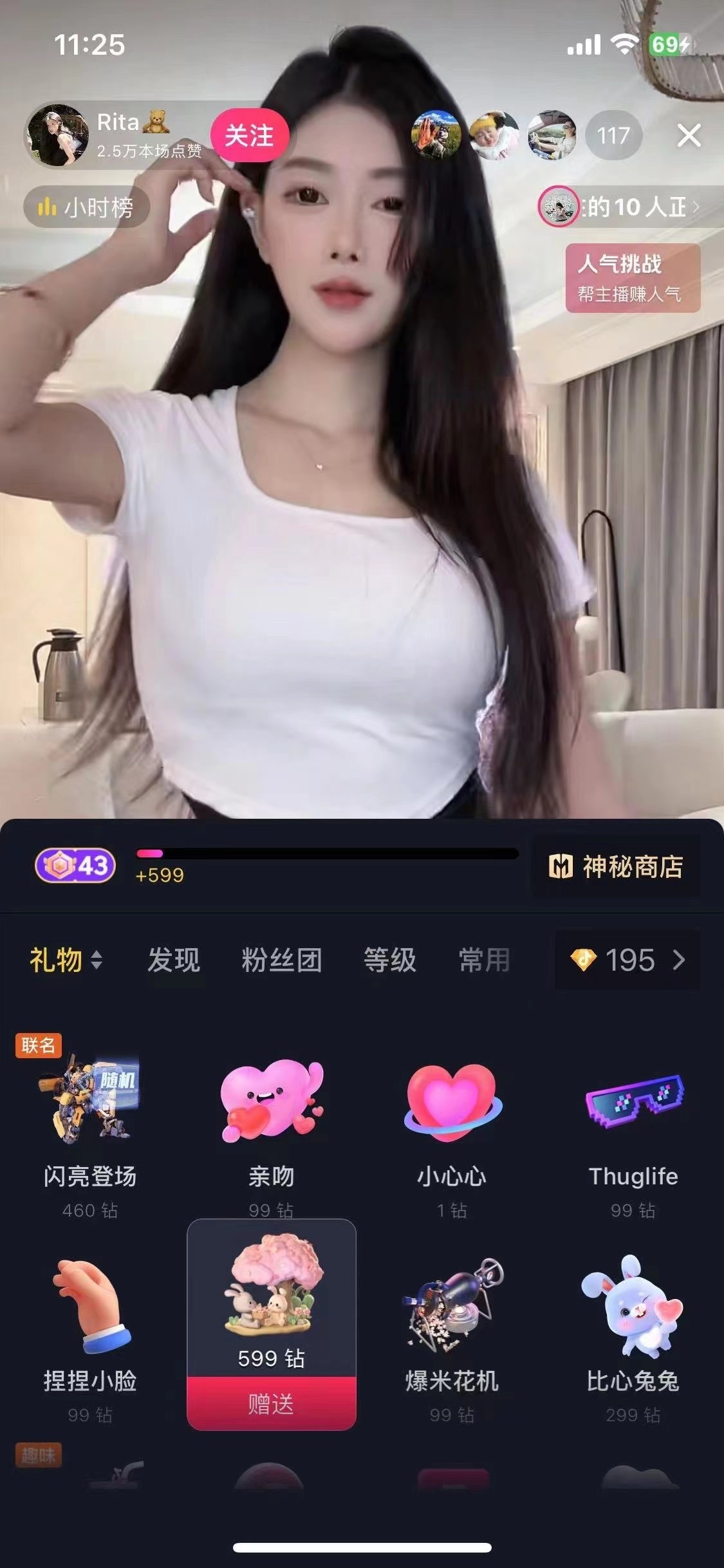Screen dimensions: 724x1568
Task: Switch to the 发现 tab
Action: (x=174, y=960)
